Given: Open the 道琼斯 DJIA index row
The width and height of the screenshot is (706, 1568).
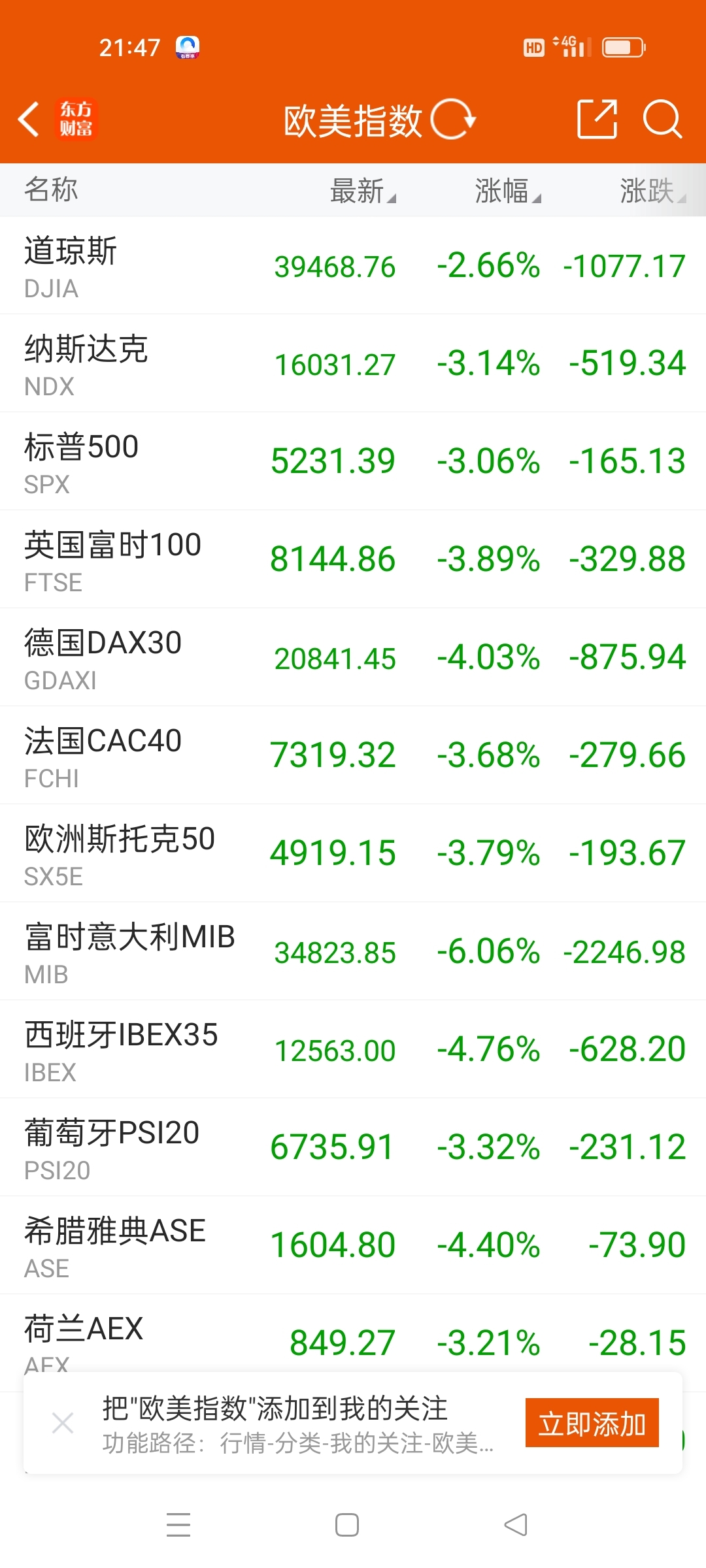Looking at the screenshot, I should (353, 265).
